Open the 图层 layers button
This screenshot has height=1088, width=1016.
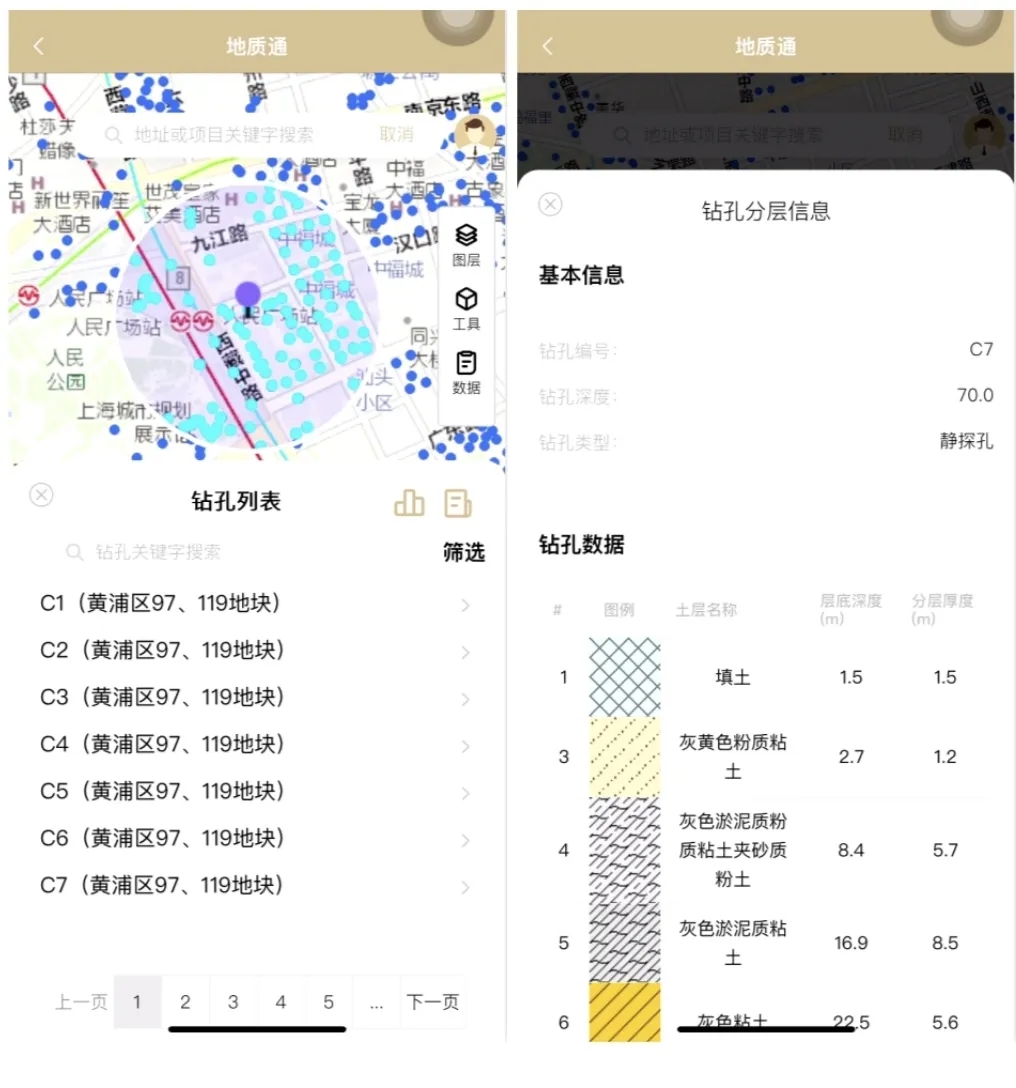pyautogui.click(x=466, y=244)
